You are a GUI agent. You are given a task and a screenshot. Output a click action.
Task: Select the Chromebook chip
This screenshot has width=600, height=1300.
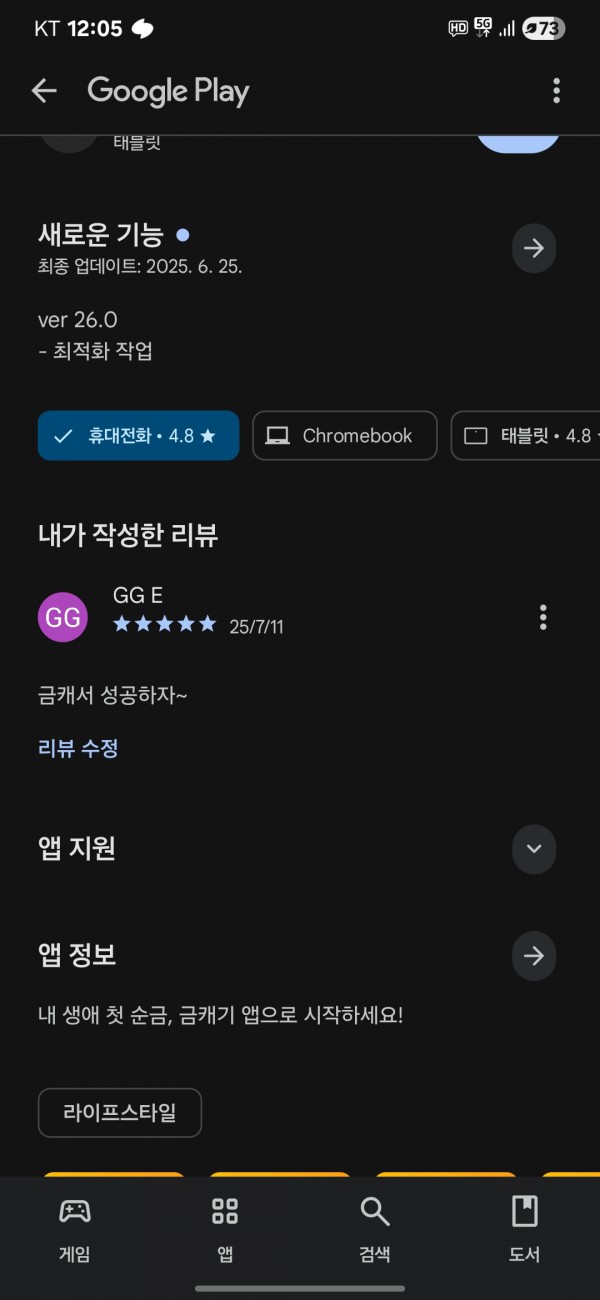[345, 436]
